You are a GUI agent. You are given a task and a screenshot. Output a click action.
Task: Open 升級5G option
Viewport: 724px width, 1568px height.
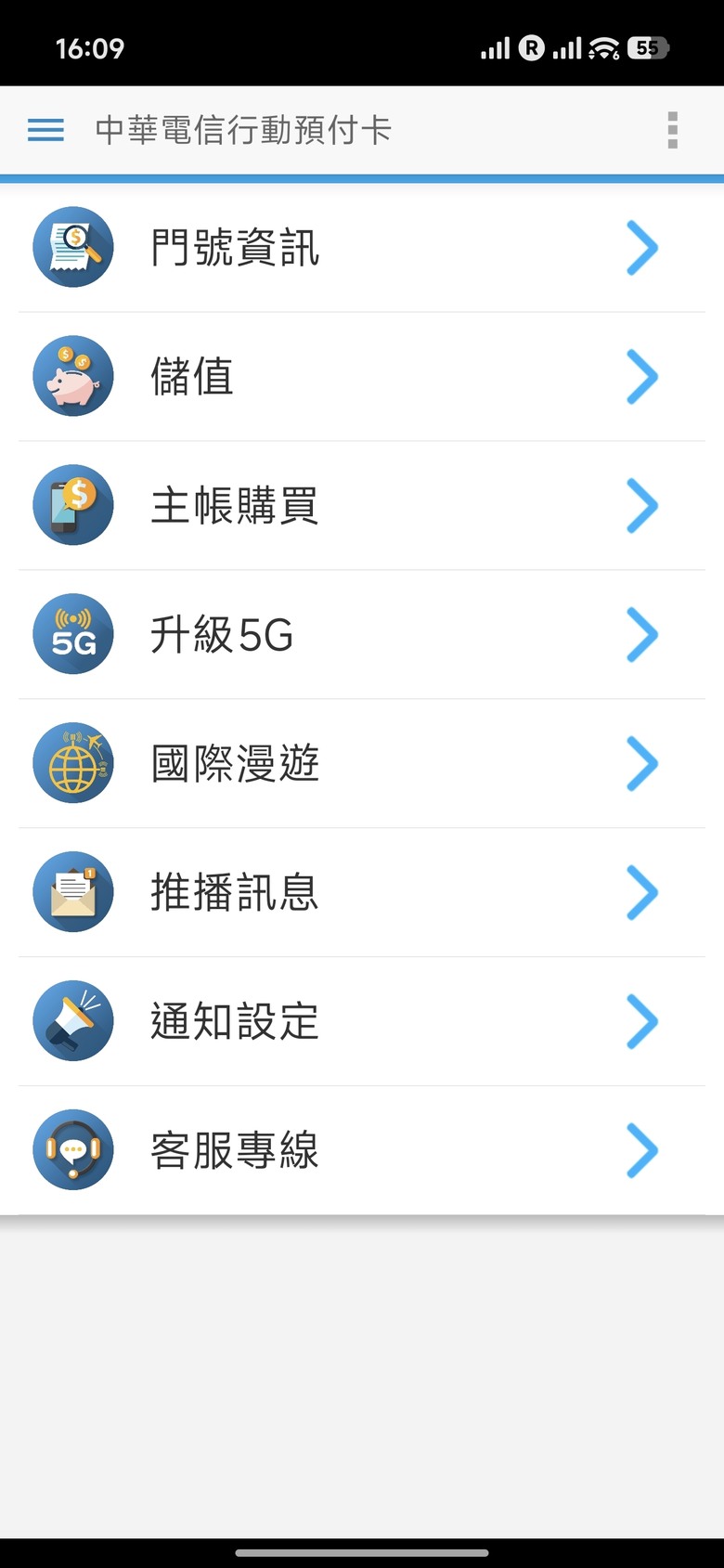pyautogui.click(x=362, y=635)
